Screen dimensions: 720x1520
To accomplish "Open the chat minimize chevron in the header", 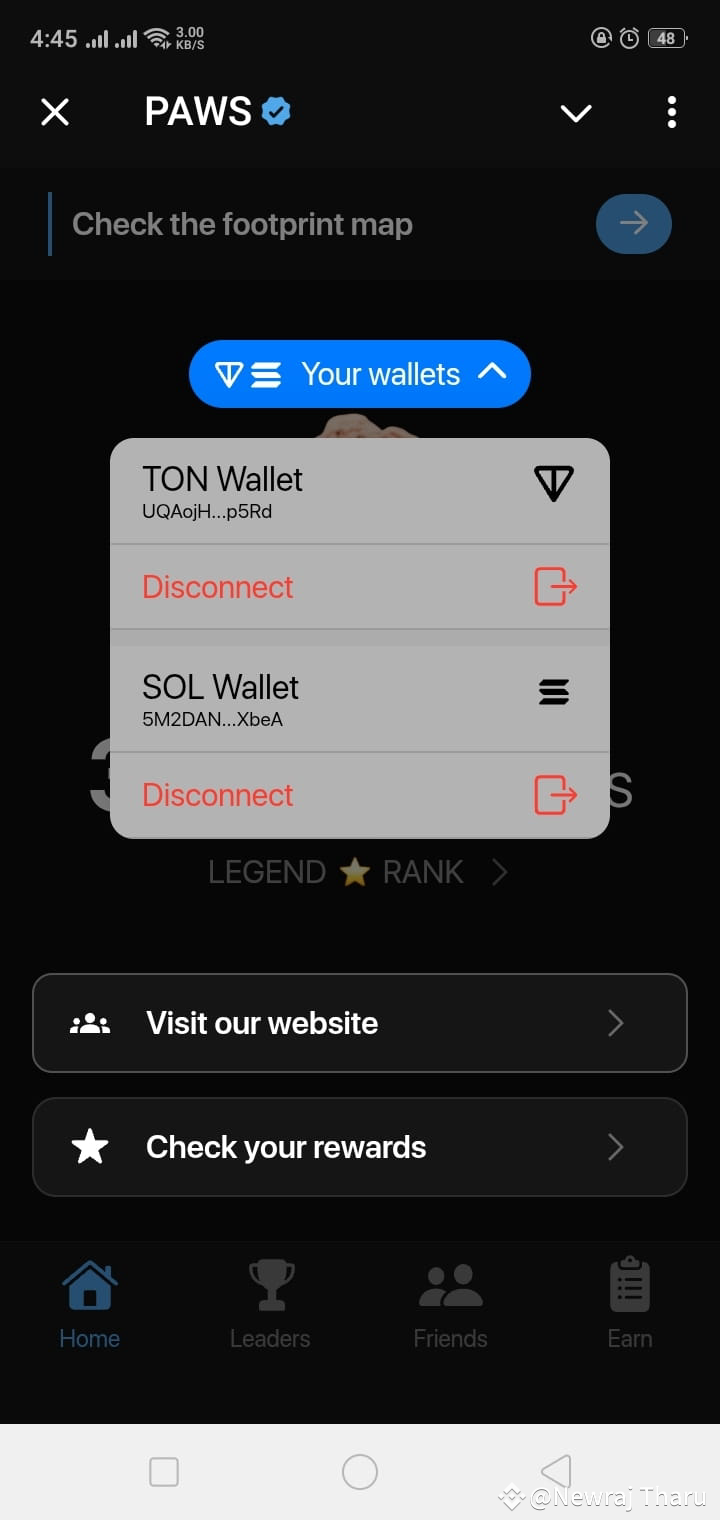I will coord(575,113).
